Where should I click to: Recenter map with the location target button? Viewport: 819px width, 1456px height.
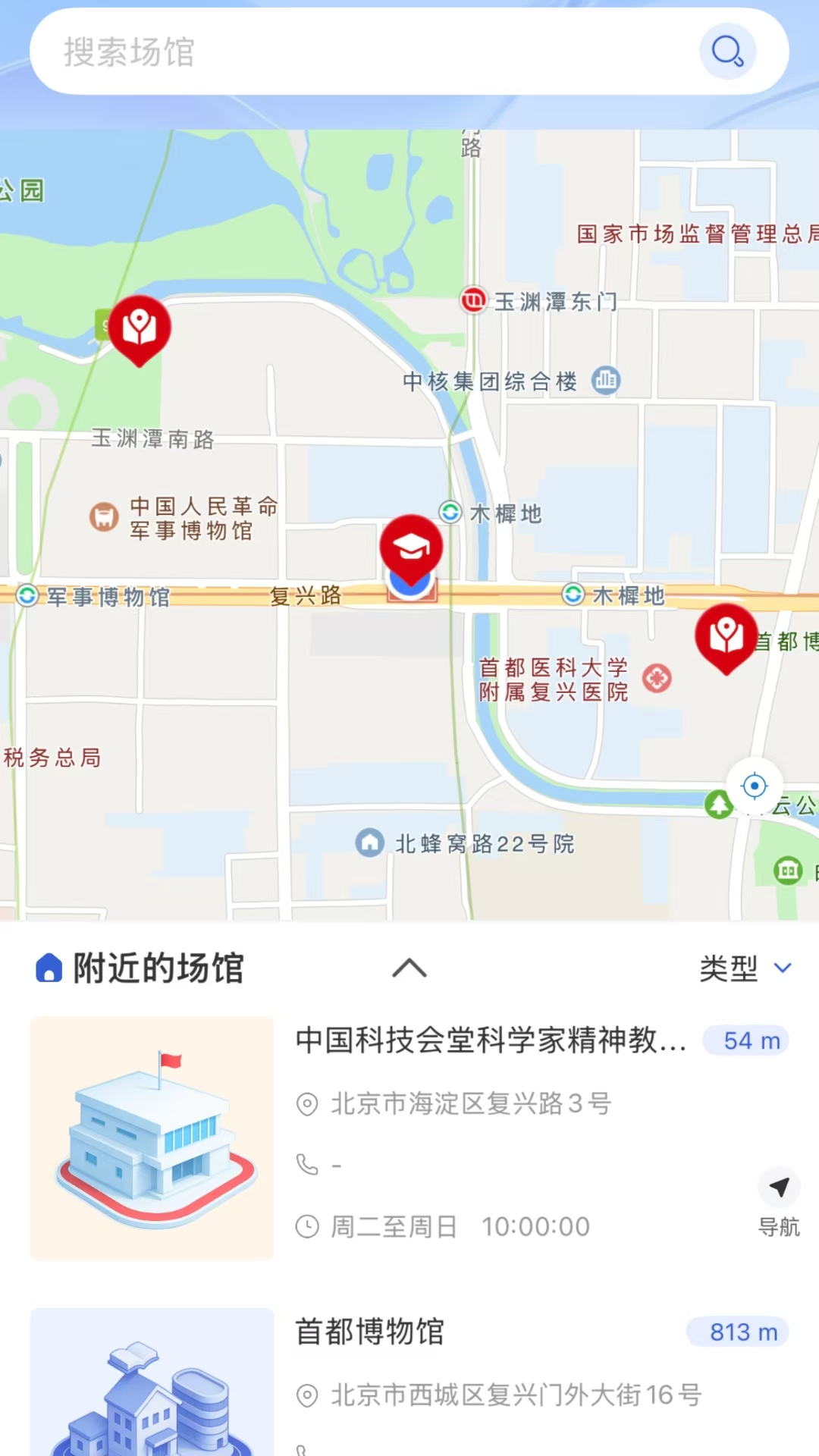(x=755, y=786)
